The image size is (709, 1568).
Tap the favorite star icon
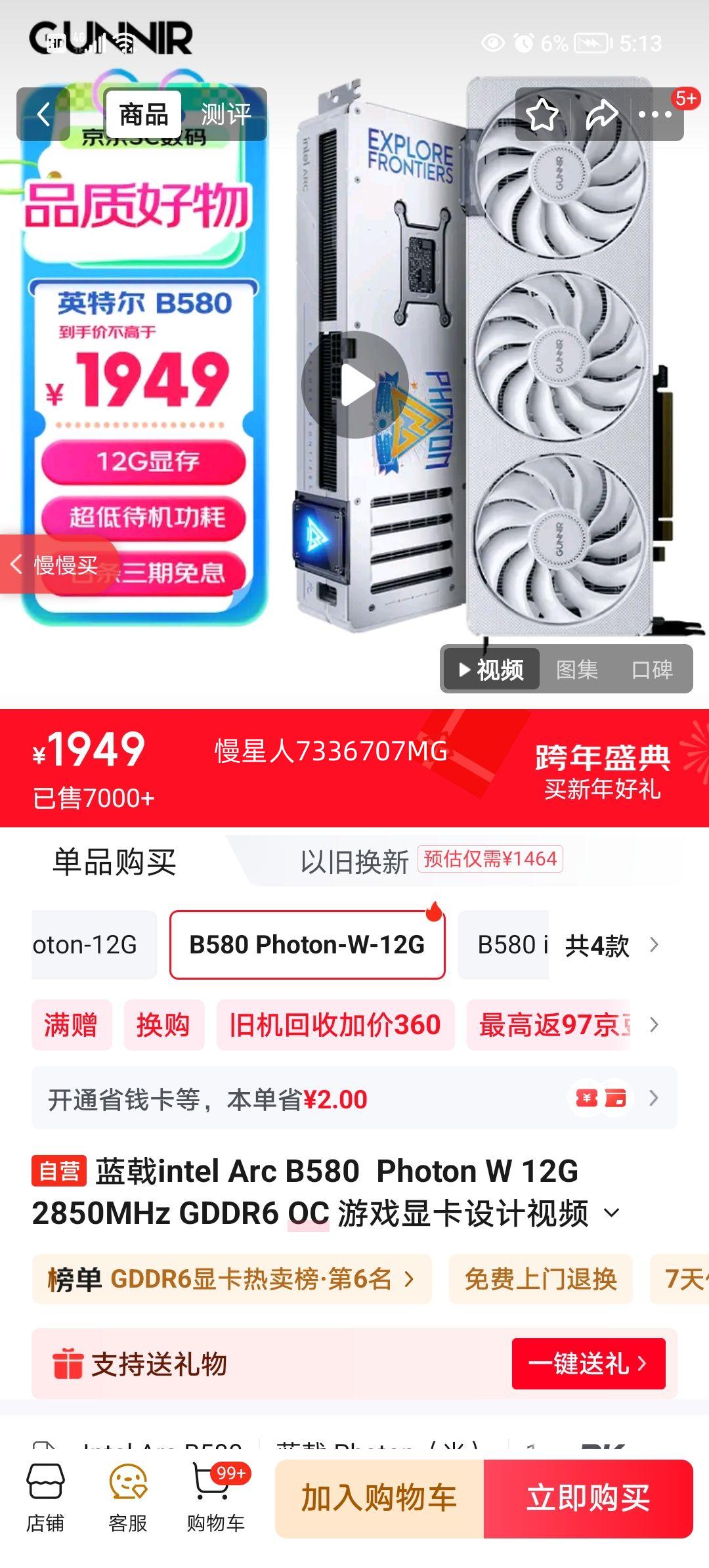[541, 114]
